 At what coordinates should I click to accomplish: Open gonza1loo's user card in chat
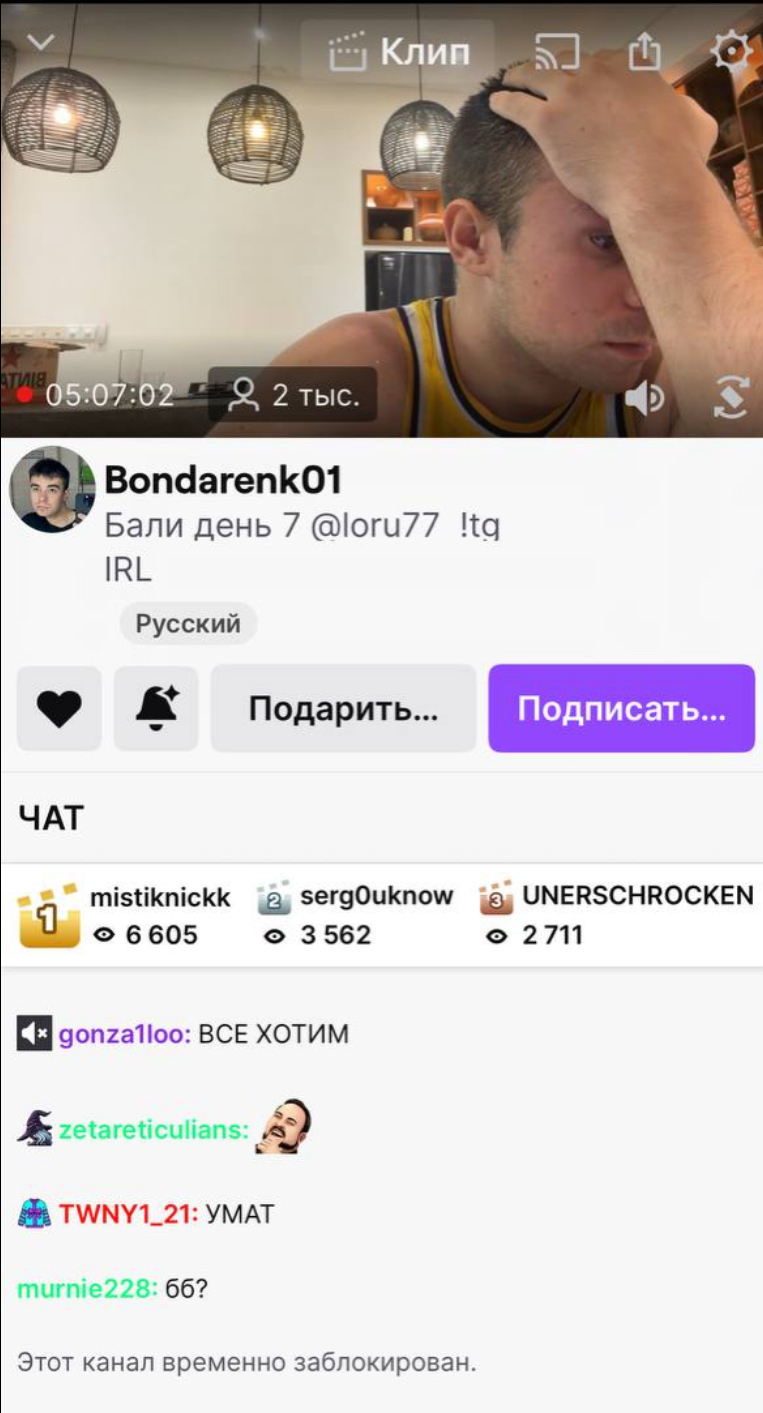pyautogui.click(x=125, y=1034)
